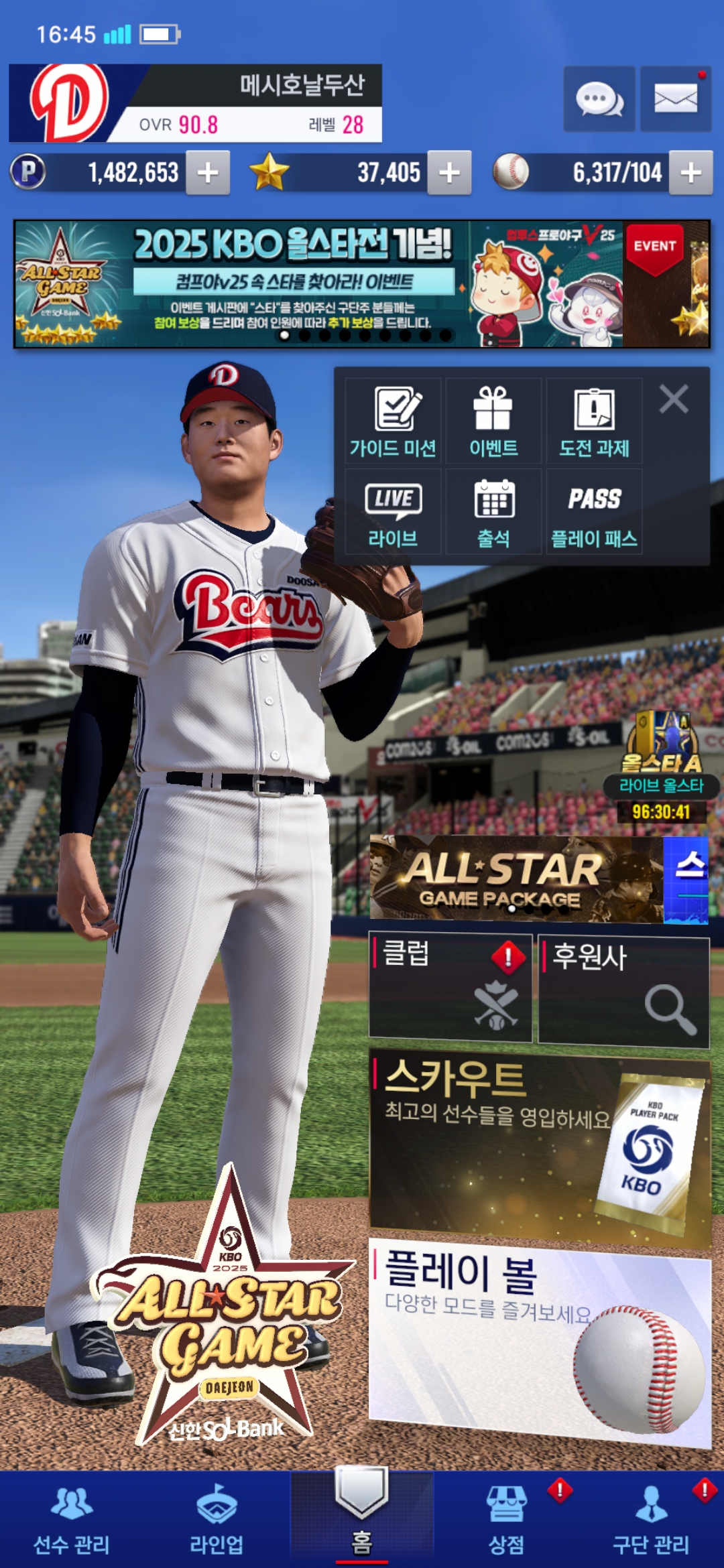Close the quick menu panel
724x1568 pixels.
pos(674,399)
